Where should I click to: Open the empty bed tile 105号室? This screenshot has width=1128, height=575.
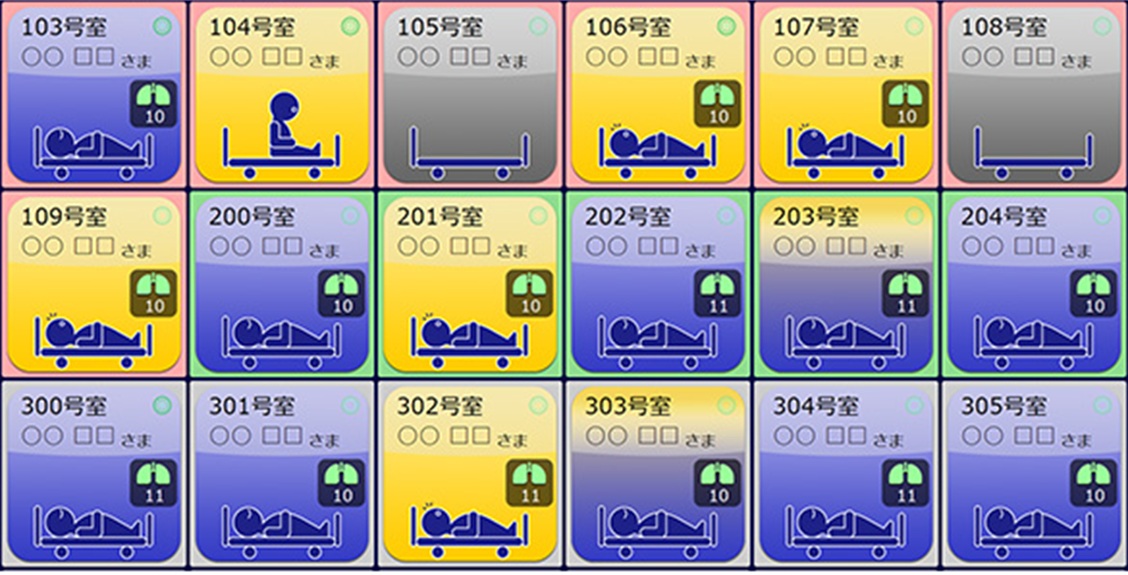tap(470, 95)
